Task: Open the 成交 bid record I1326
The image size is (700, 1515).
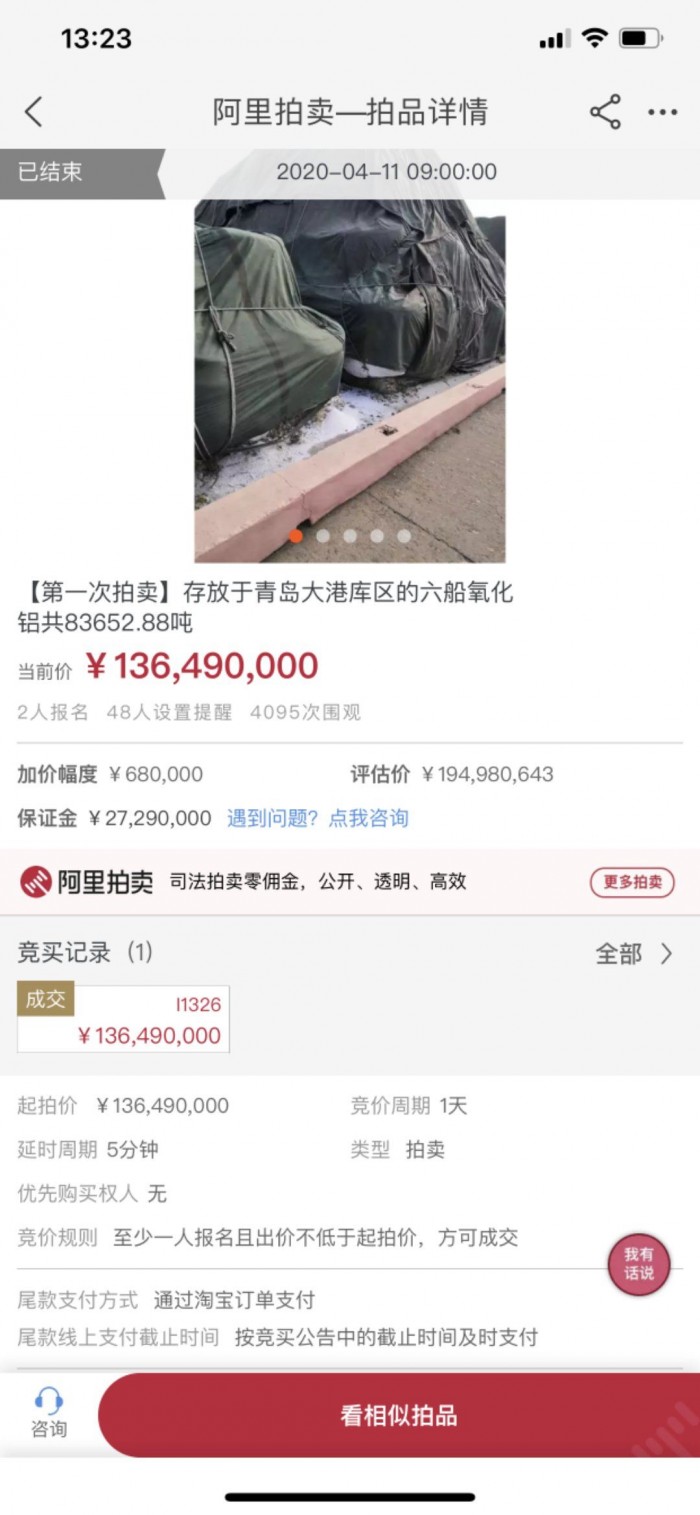Action: pyautogui.click(x=123, y=1018)
